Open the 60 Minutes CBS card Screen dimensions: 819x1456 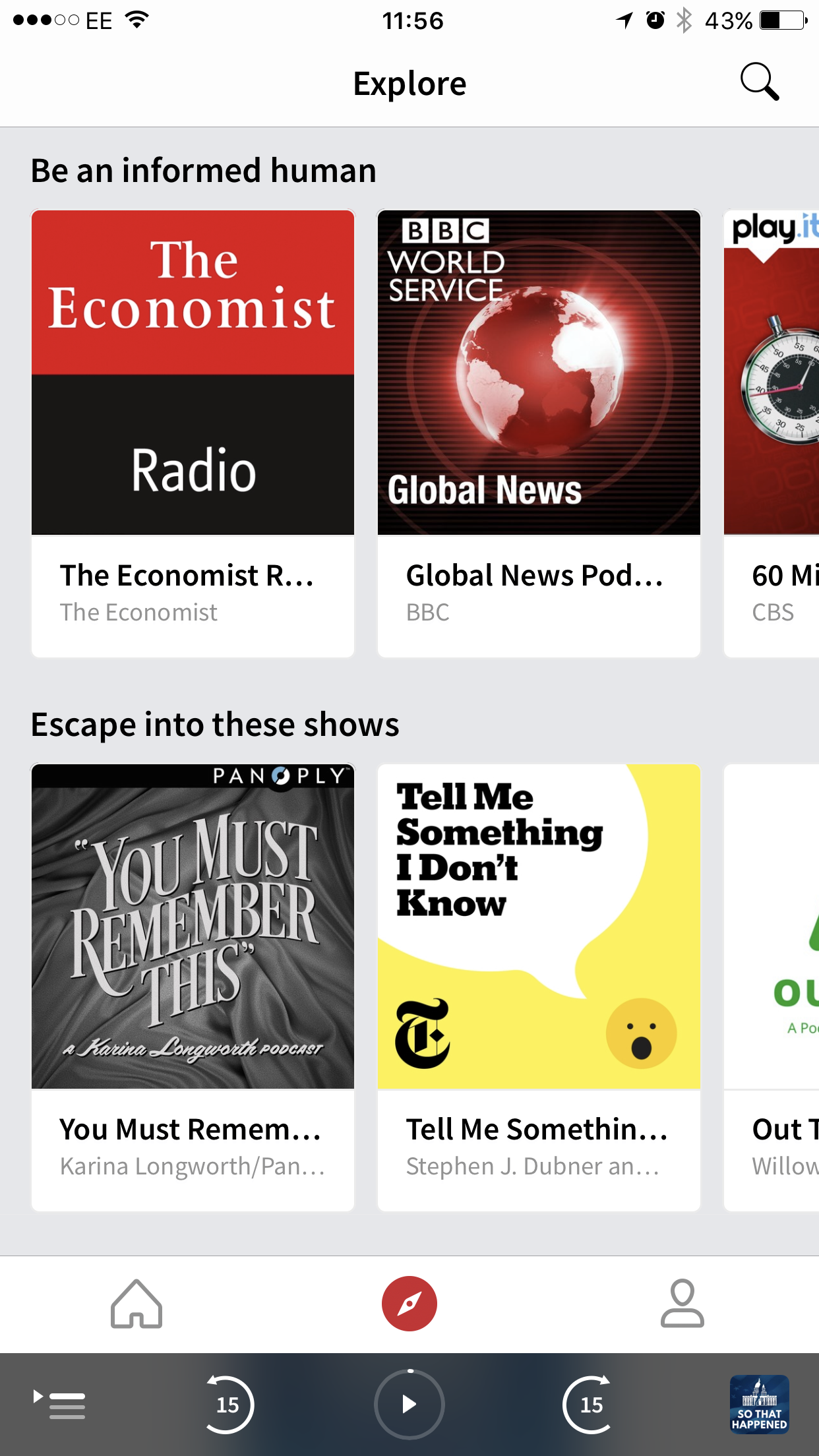coord(772,433)
